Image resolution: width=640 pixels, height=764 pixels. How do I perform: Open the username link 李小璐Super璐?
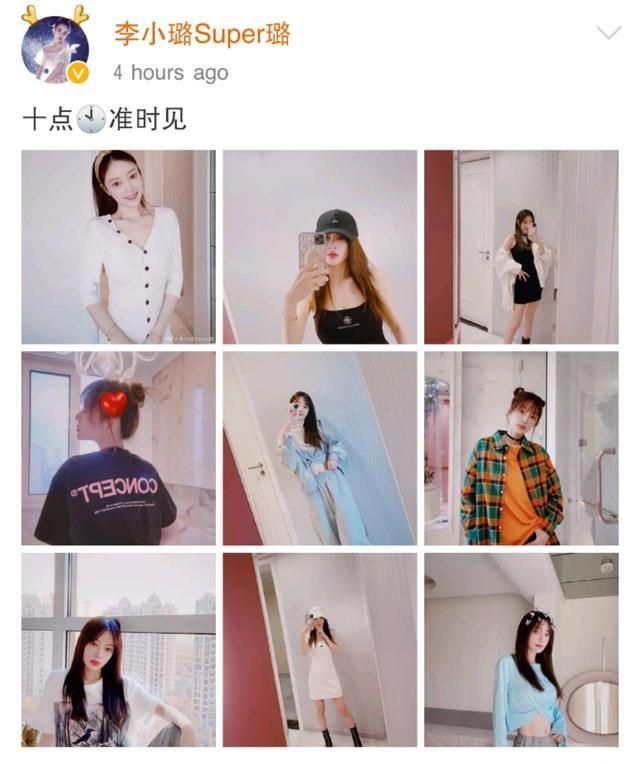(201, 34)
